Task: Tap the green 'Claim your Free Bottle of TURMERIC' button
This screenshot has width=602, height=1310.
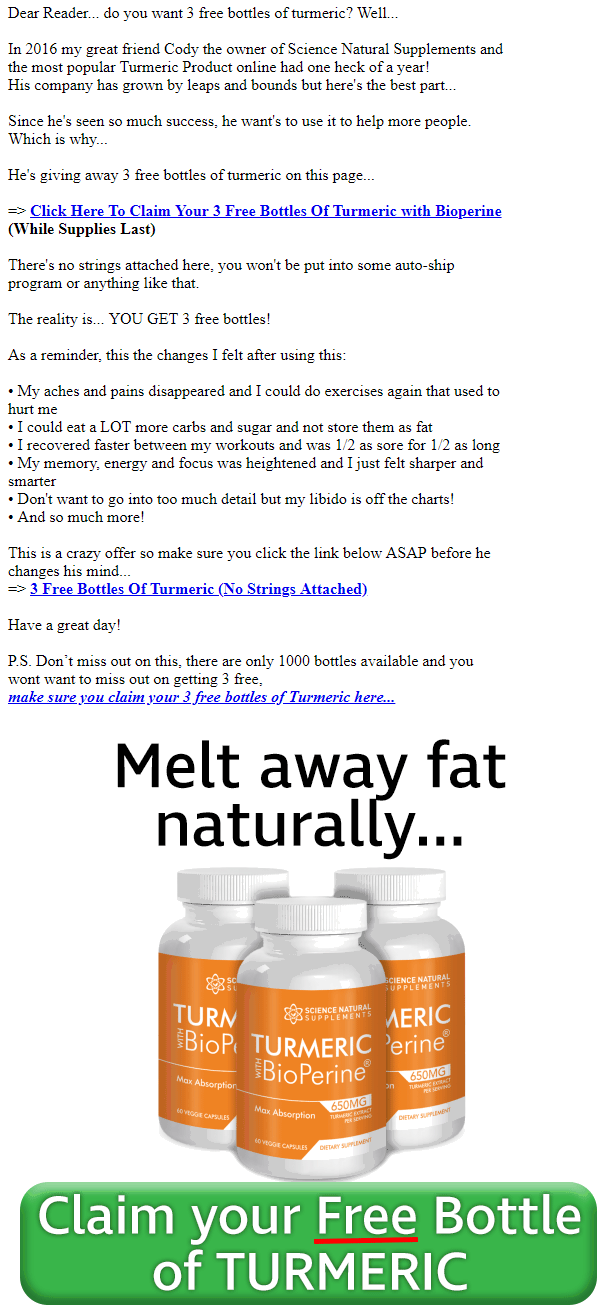Action: [x=308, y=1243]
